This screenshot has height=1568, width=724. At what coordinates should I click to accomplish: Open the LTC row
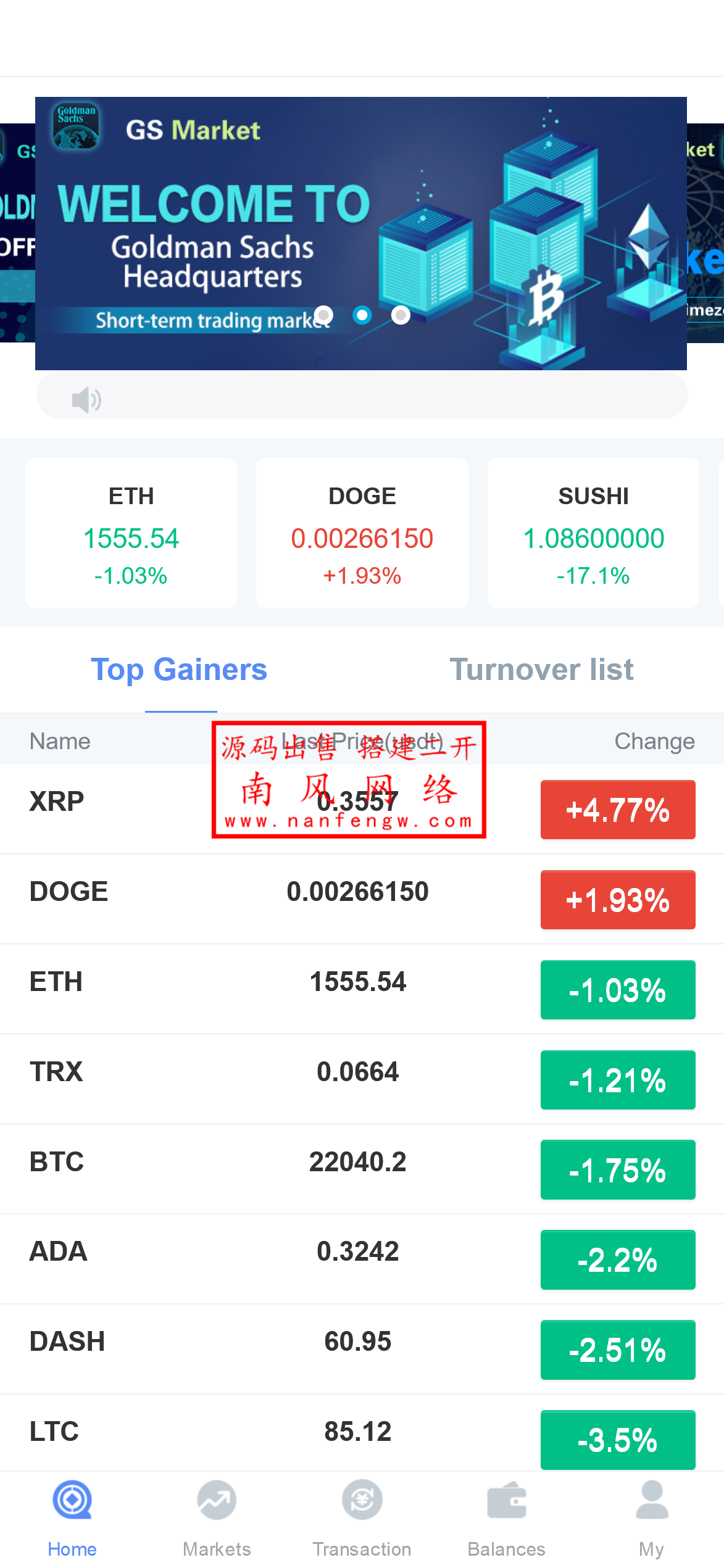[362, 1433]
